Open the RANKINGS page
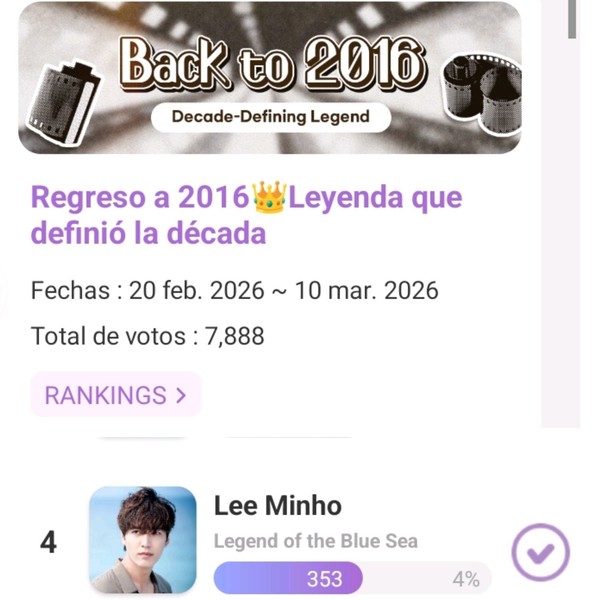This screenshot has width=600, height=600. click(x=115, y=395)
